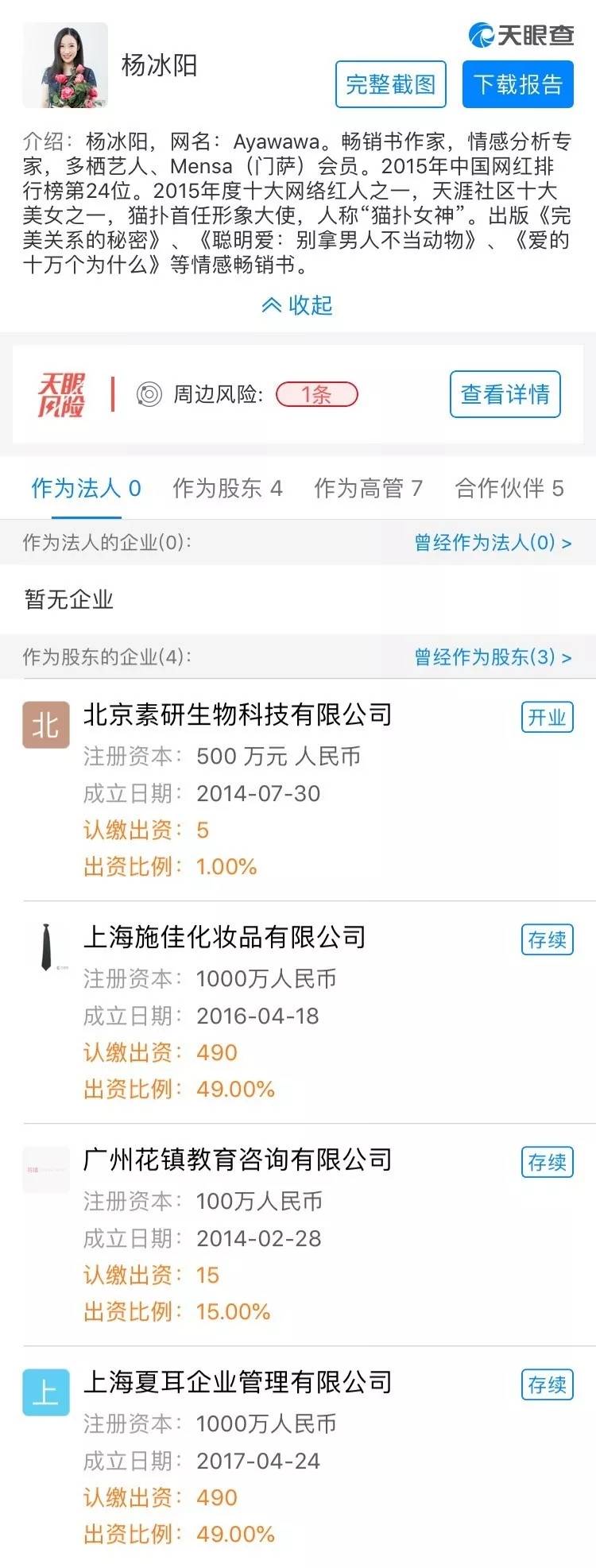
Task: Open 上海夏耳企业管理有限公司 company entry
Action: (x=298, y=1457)
